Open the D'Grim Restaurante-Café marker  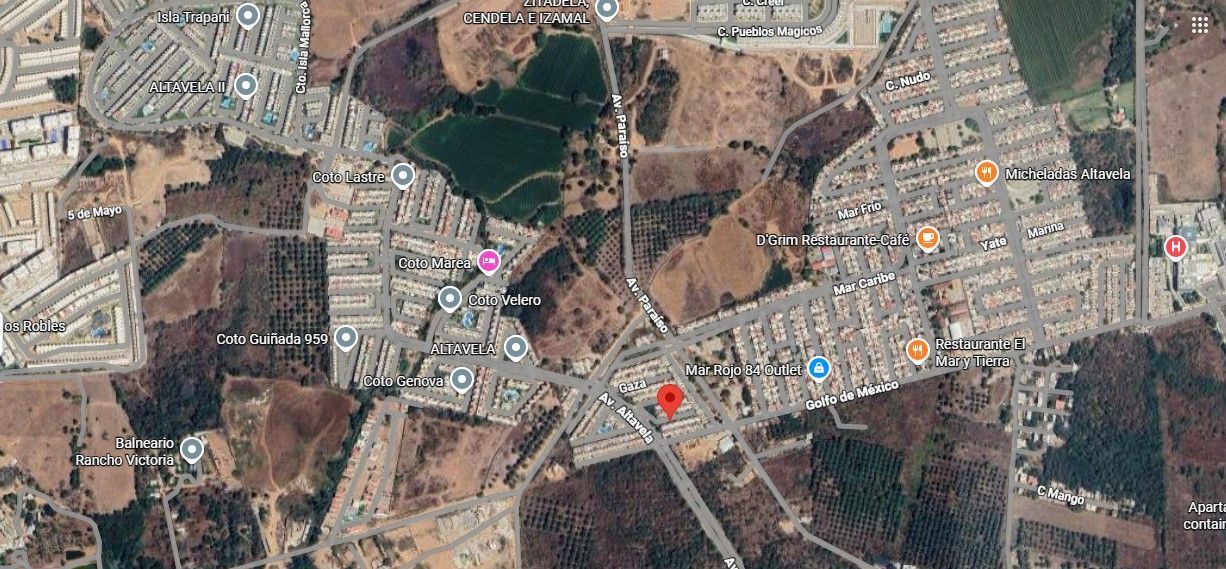click(928, 238)
